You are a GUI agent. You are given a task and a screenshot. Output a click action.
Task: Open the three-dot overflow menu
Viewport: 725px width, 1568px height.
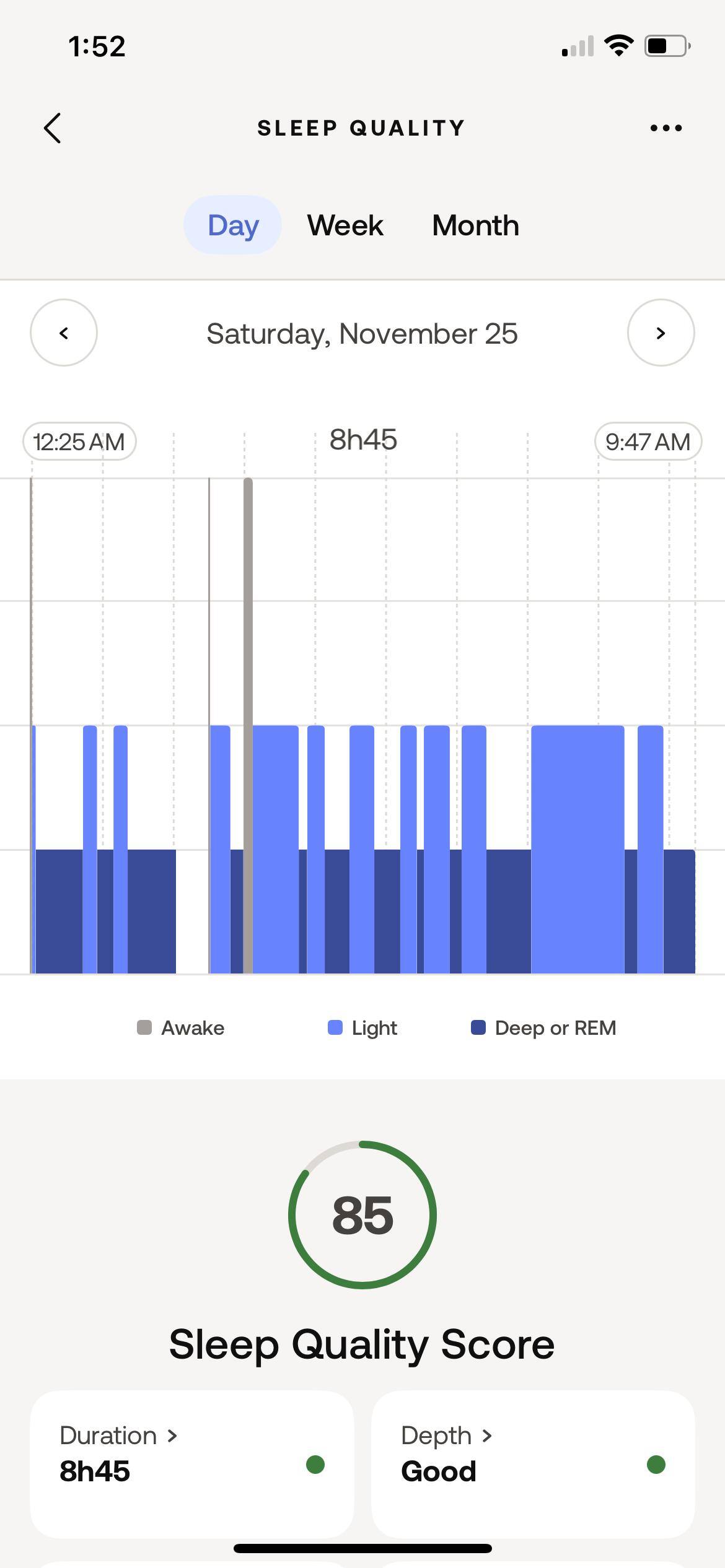tap(666, 128)
